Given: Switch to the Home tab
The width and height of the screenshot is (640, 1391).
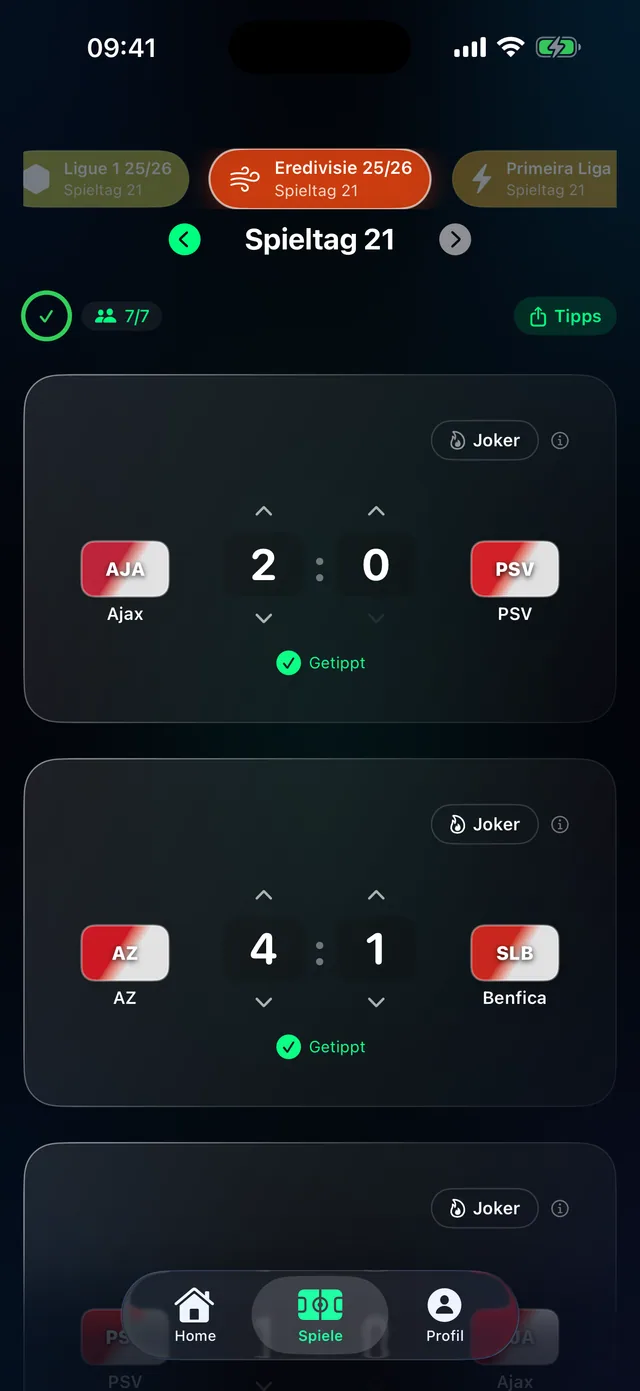Looking at the screenshot, I should click(195, 1316).
